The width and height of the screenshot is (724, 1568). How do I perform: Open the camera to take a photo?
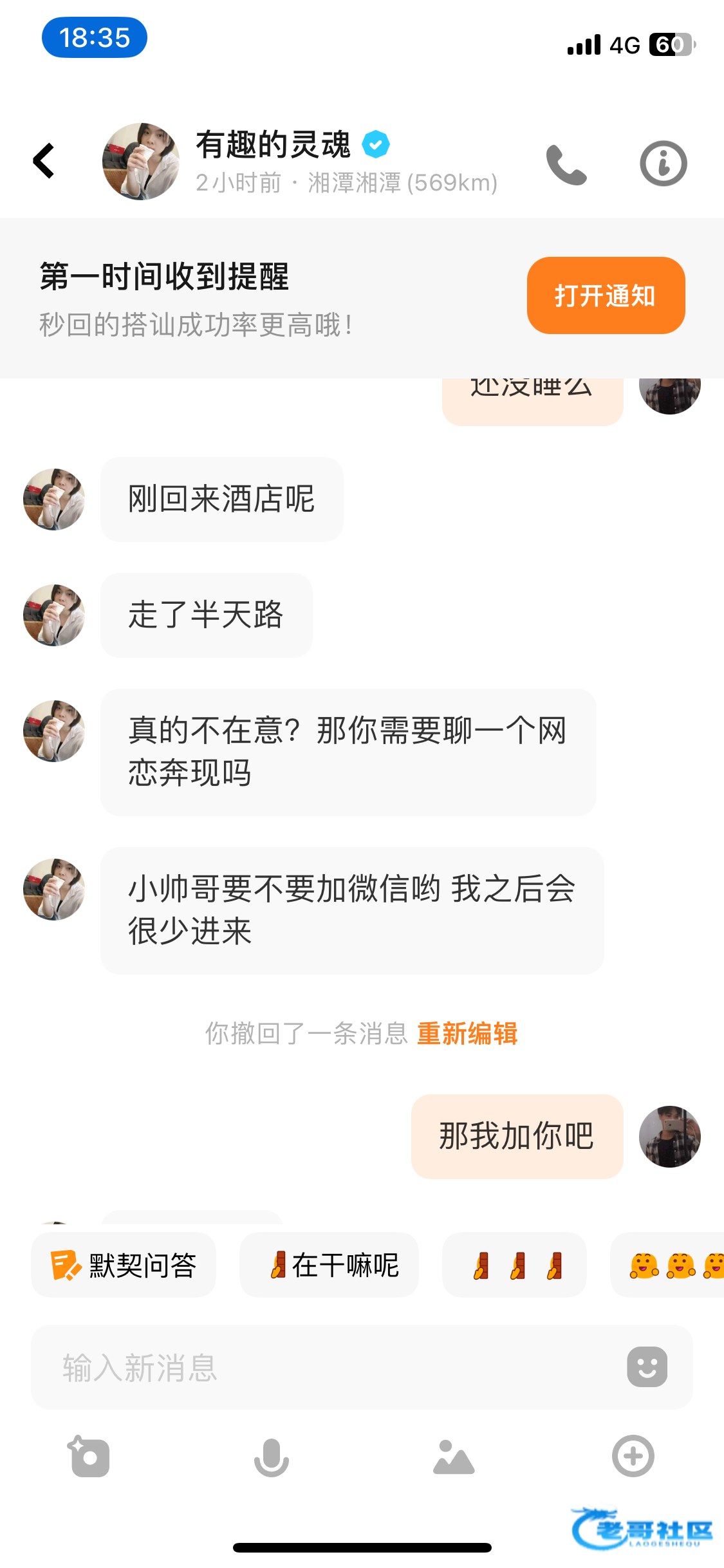coord(89,1457)
